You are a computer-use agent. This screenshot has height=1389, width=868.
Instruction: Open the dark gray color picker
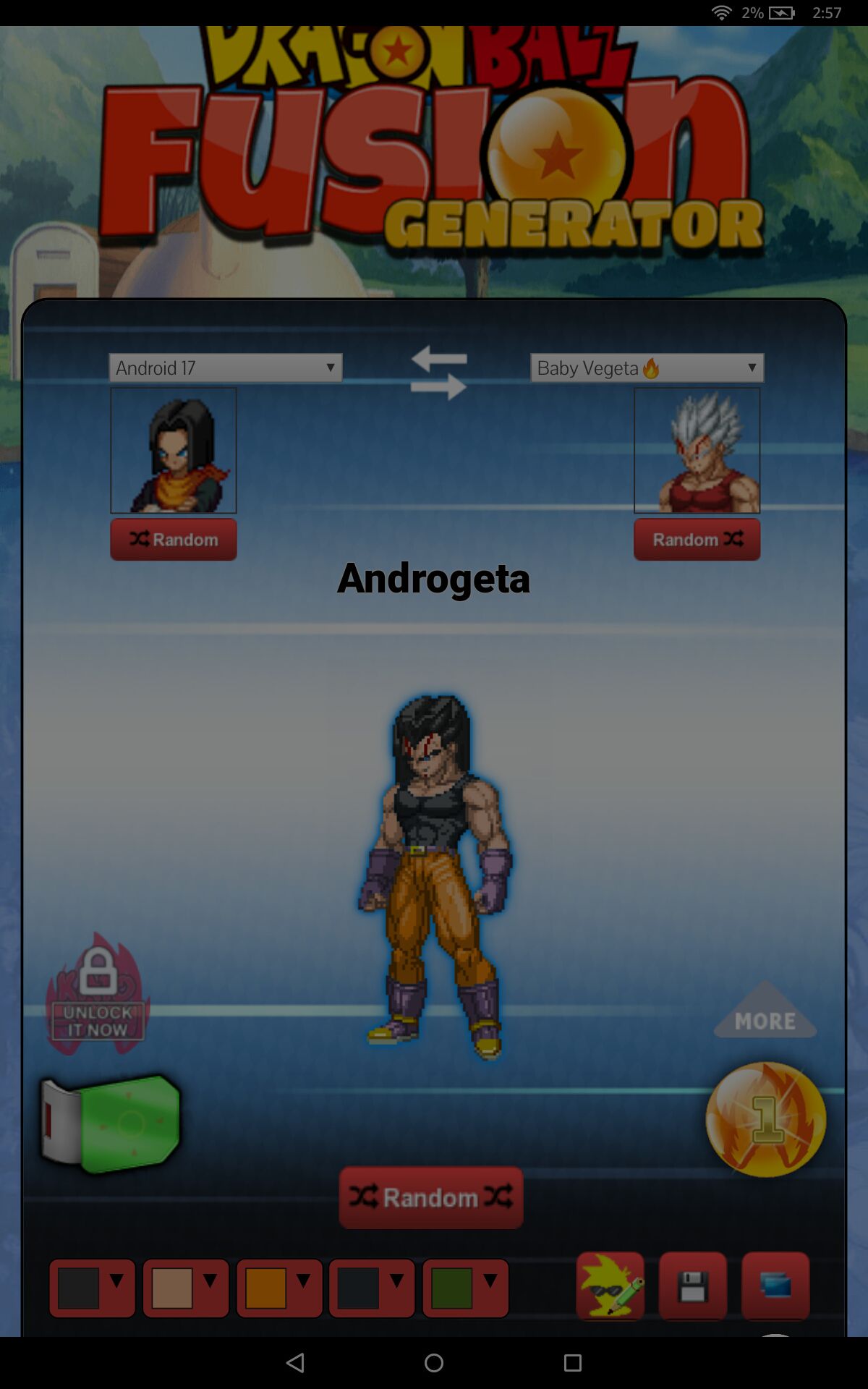pyautogui.click(x=92, y=1288)
